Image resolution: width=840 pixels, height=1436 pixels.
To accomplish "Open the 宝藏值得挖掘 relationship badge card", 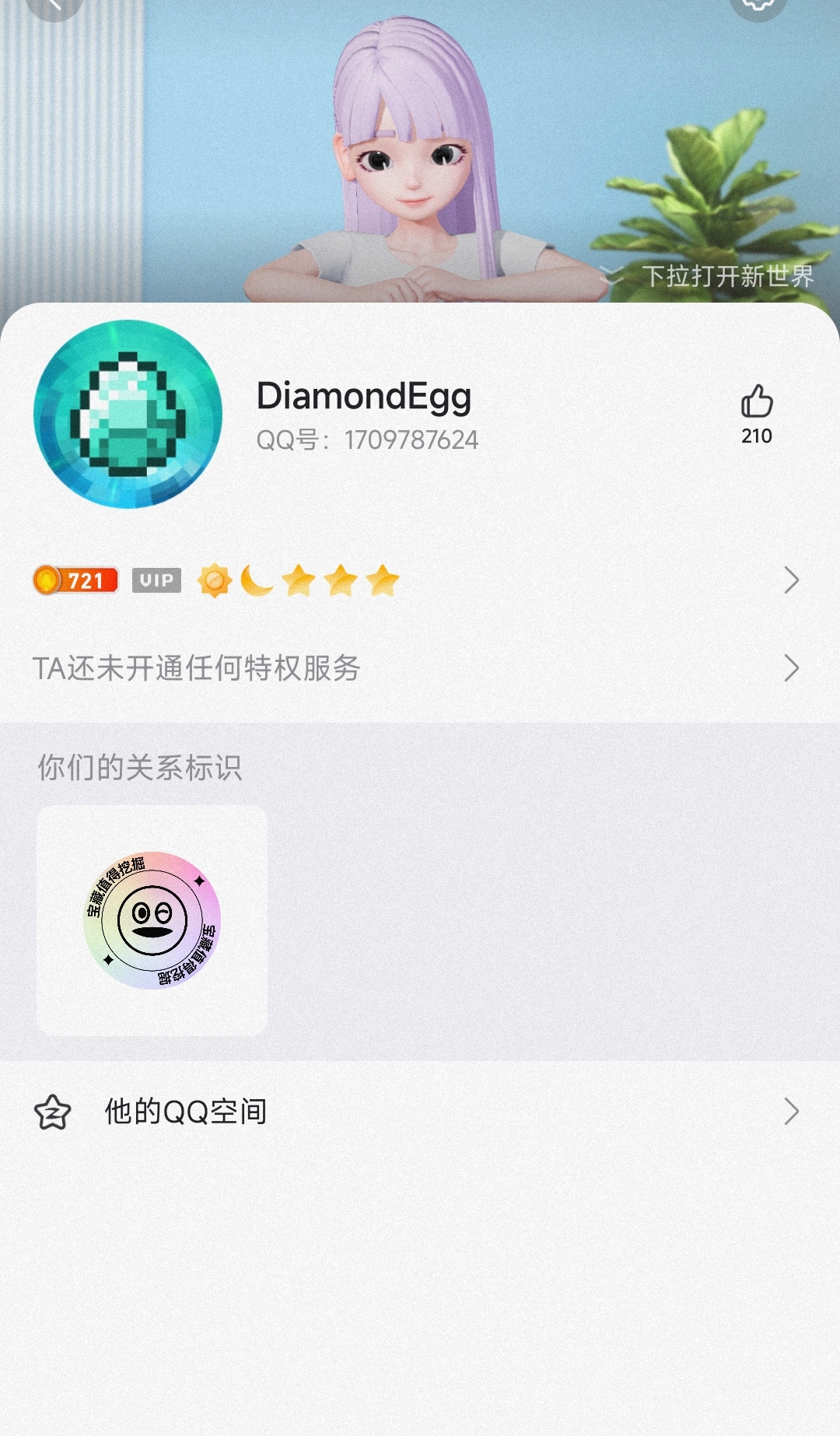I will [x=152, y=920].
